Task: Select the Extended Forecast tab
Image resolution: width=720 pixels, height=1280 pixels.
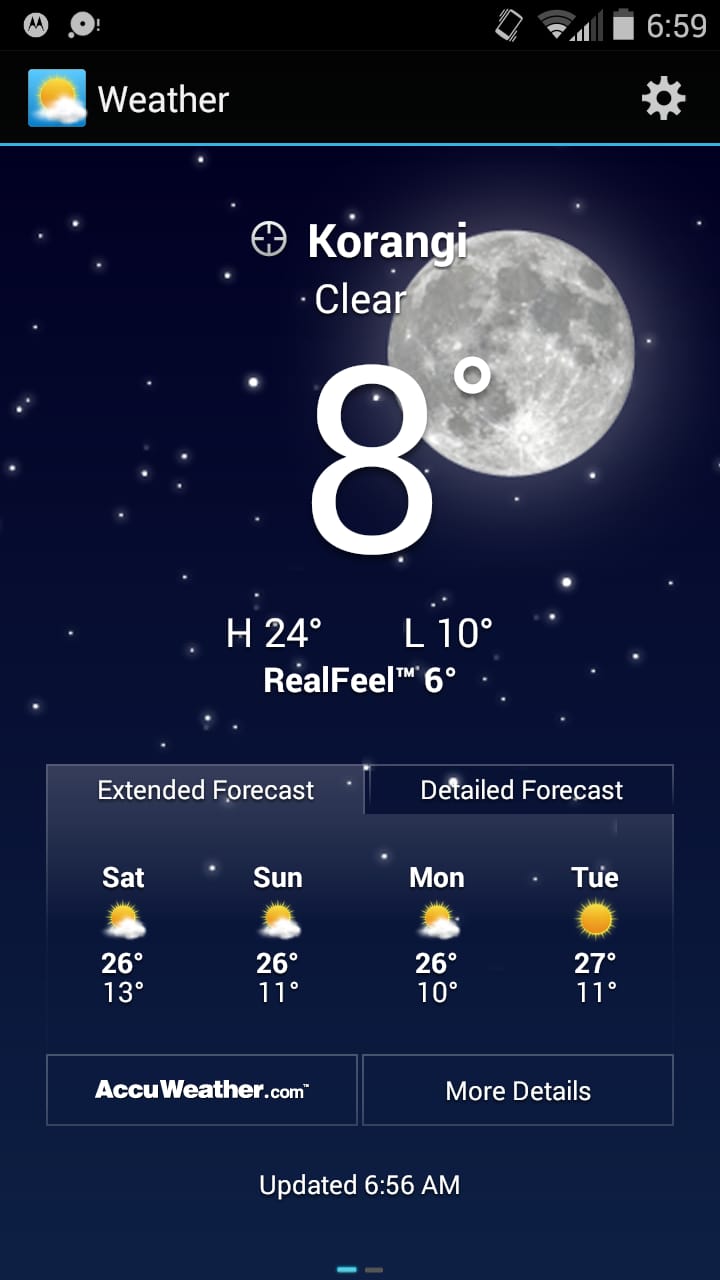Action: tap(206, 790)
